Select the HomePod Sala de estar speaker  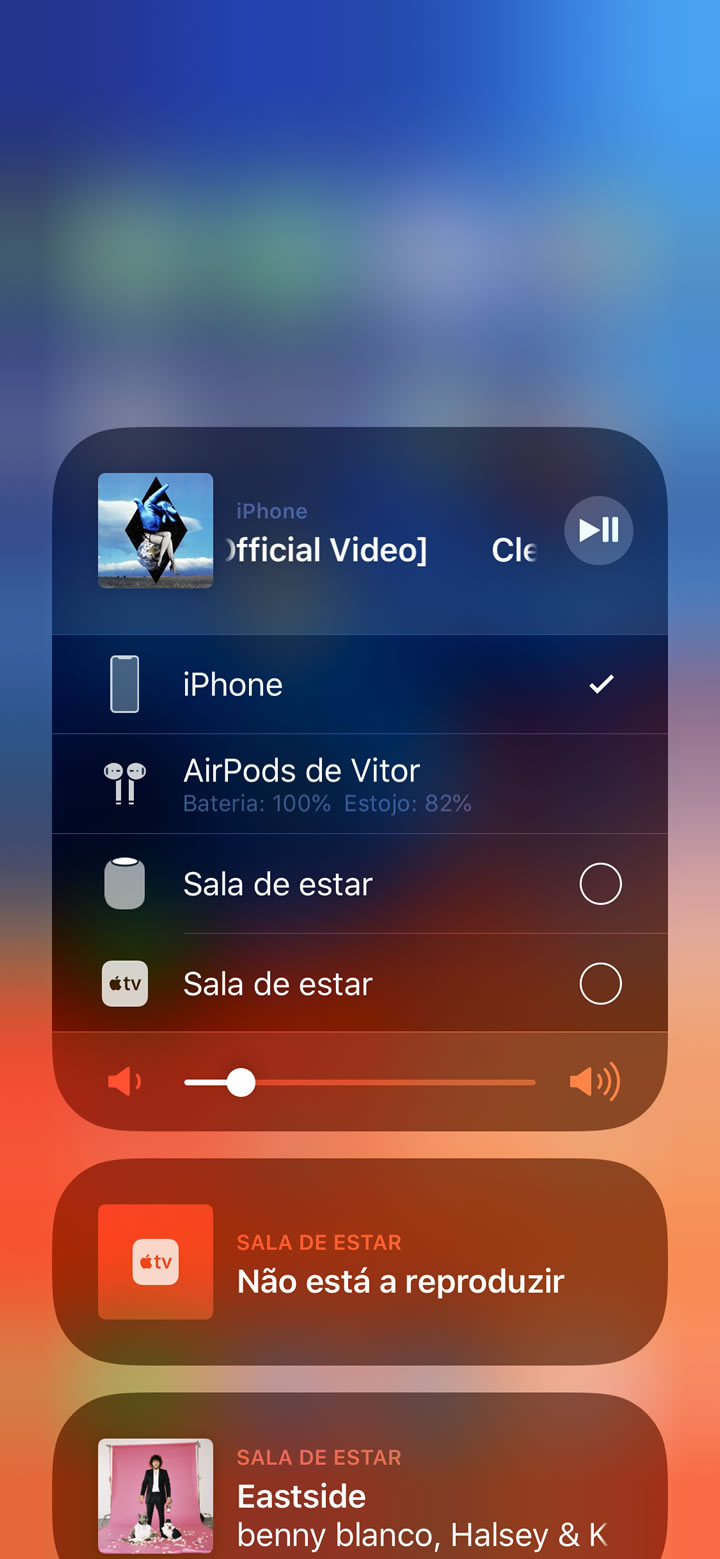pyautogui.click(x=360, y=884)
